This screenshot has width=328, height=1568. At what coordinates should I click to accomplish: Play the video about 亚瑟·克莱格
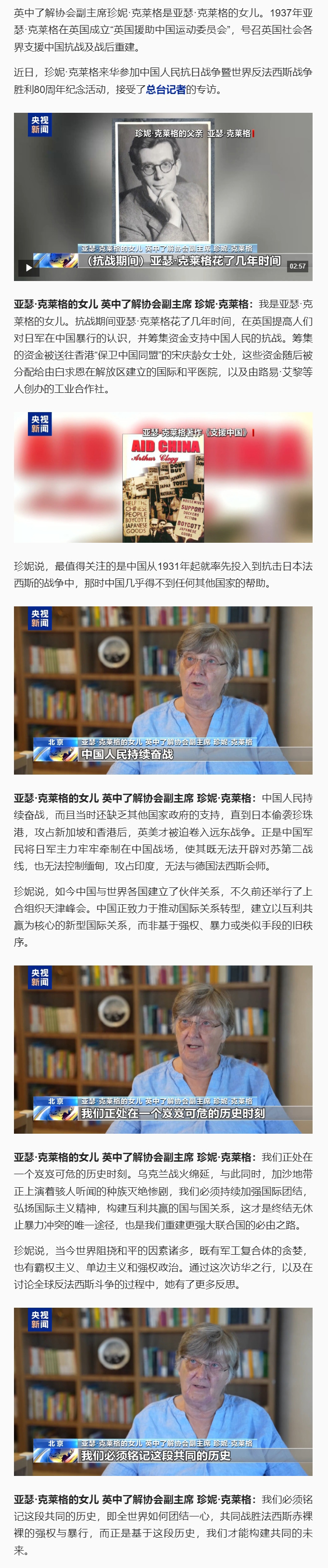pos(28,267)
